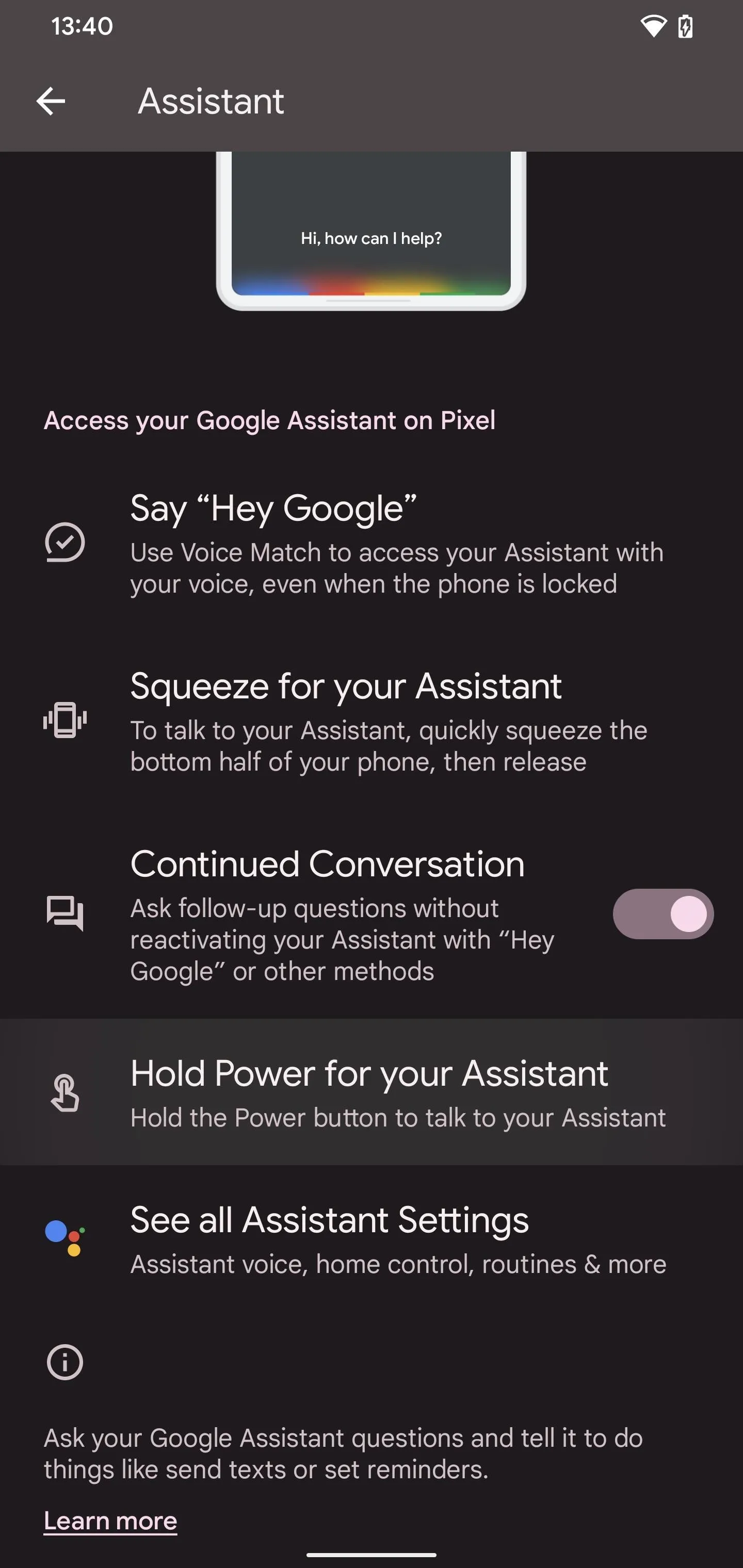Turn off Continued Conversation switch
Viewport: 743px width, 1568px height.
pyautogui.click(x=663, y=913)
